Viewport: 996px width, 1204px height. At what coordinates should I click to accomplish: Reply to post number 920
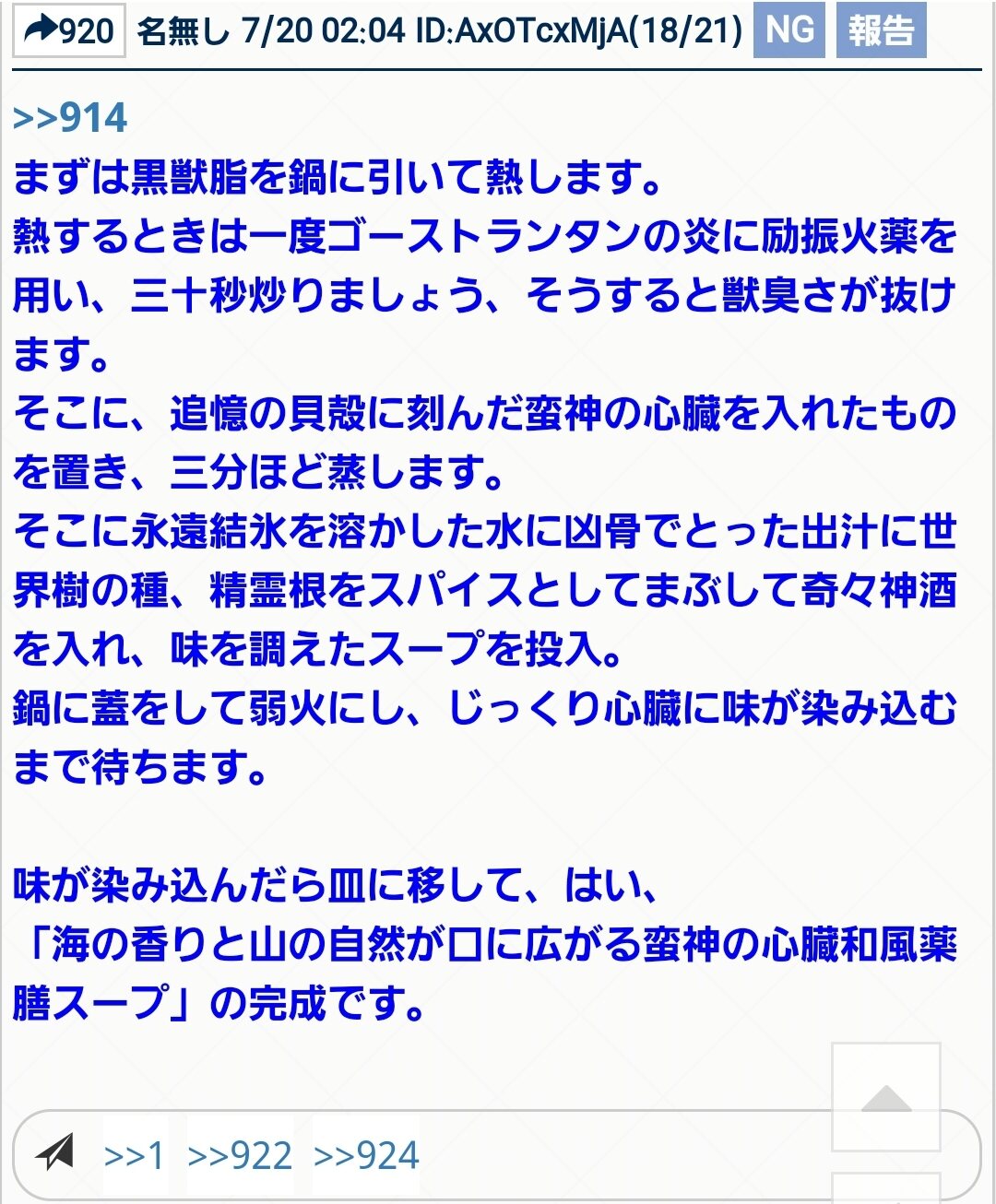coord(69,30)
